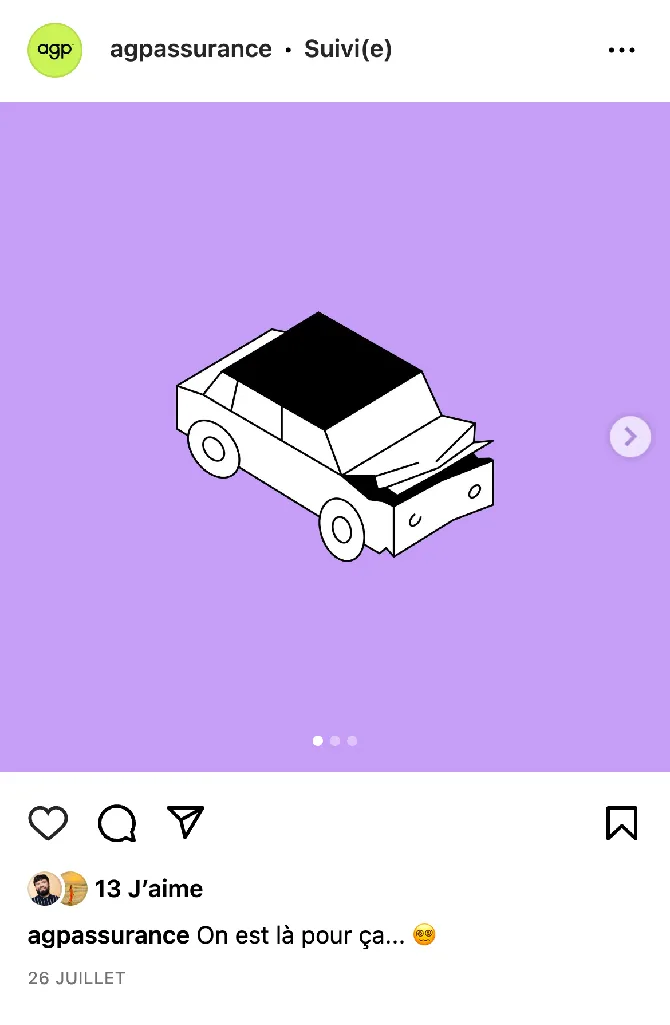Open the car crash post image
670x1025 pixels.
click(x=334, y=437)
